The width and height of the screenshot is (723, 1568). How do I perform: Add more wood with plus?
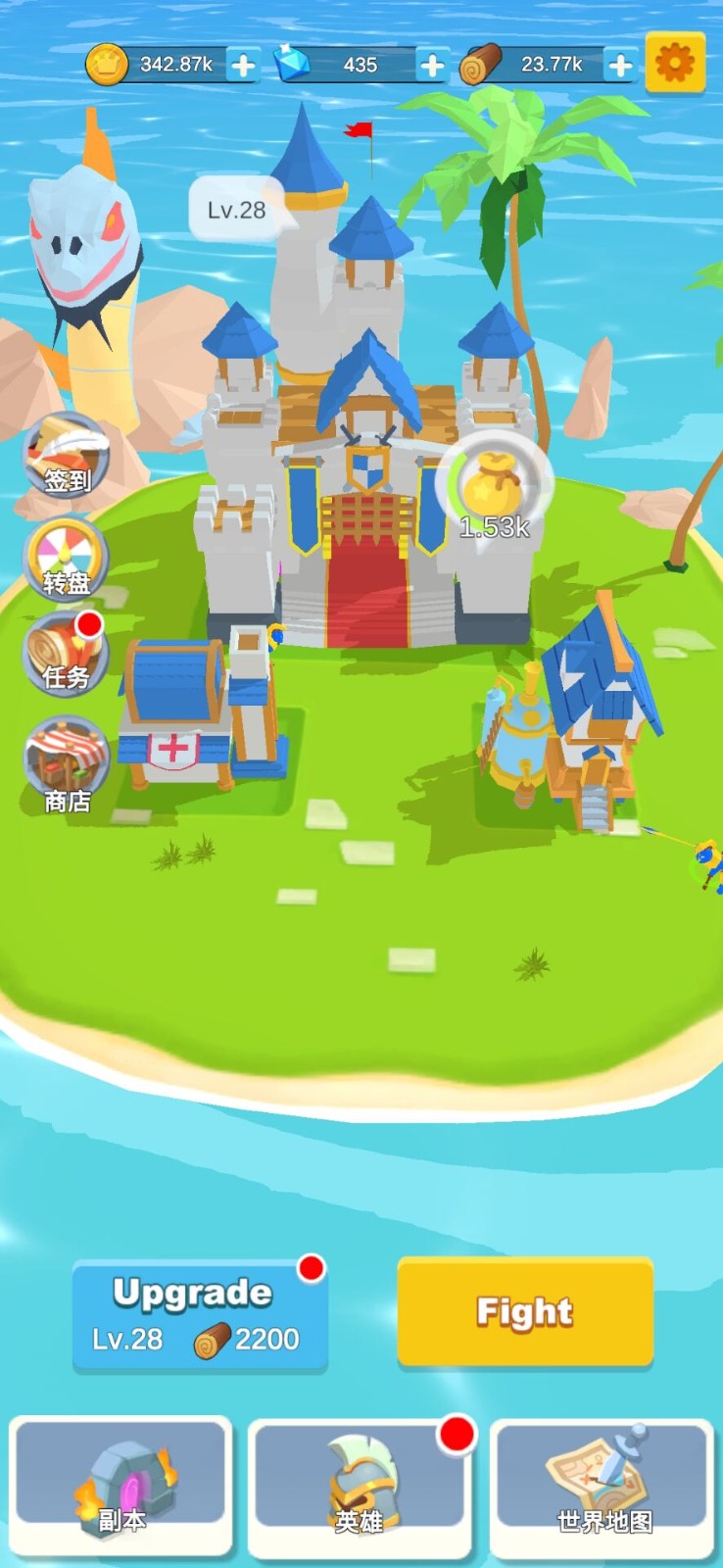click(x=620, y=66)
